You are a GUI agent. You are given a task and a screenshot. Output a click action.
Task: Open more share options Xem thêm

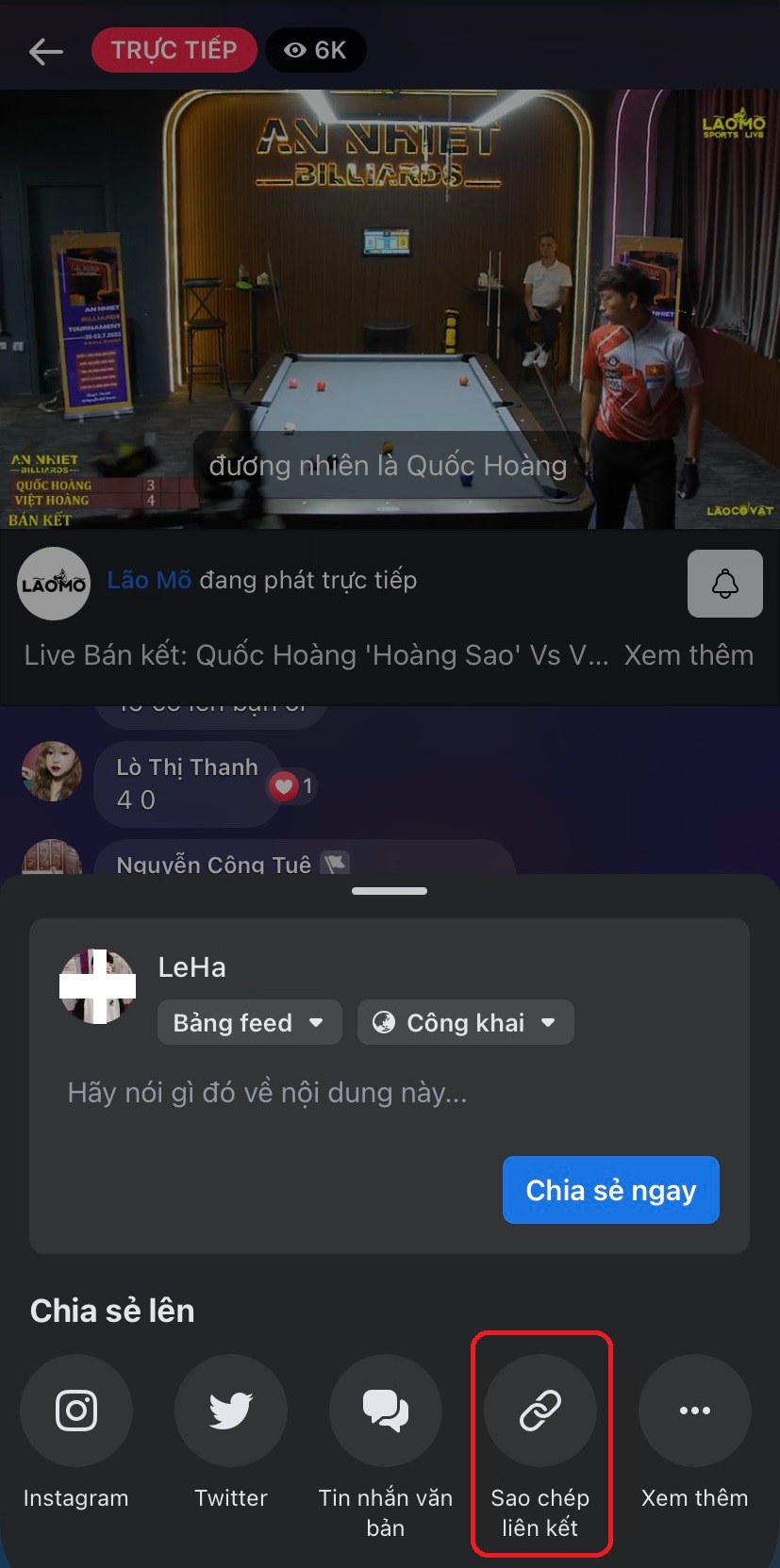click(695, 1411)
